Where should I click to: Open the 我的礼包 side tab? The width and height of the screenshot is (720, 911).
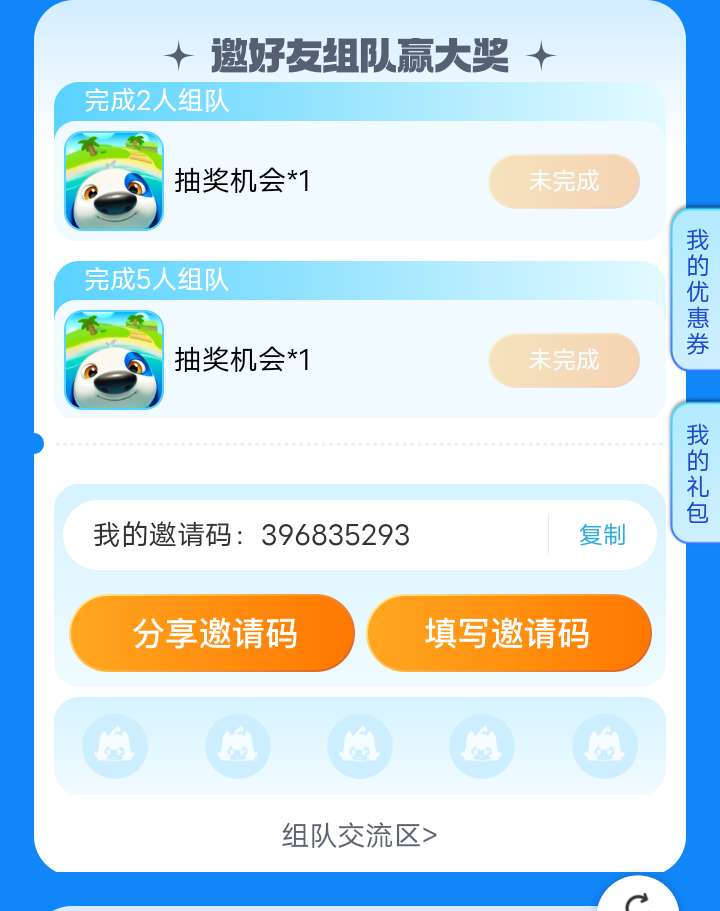coord(697,474)
